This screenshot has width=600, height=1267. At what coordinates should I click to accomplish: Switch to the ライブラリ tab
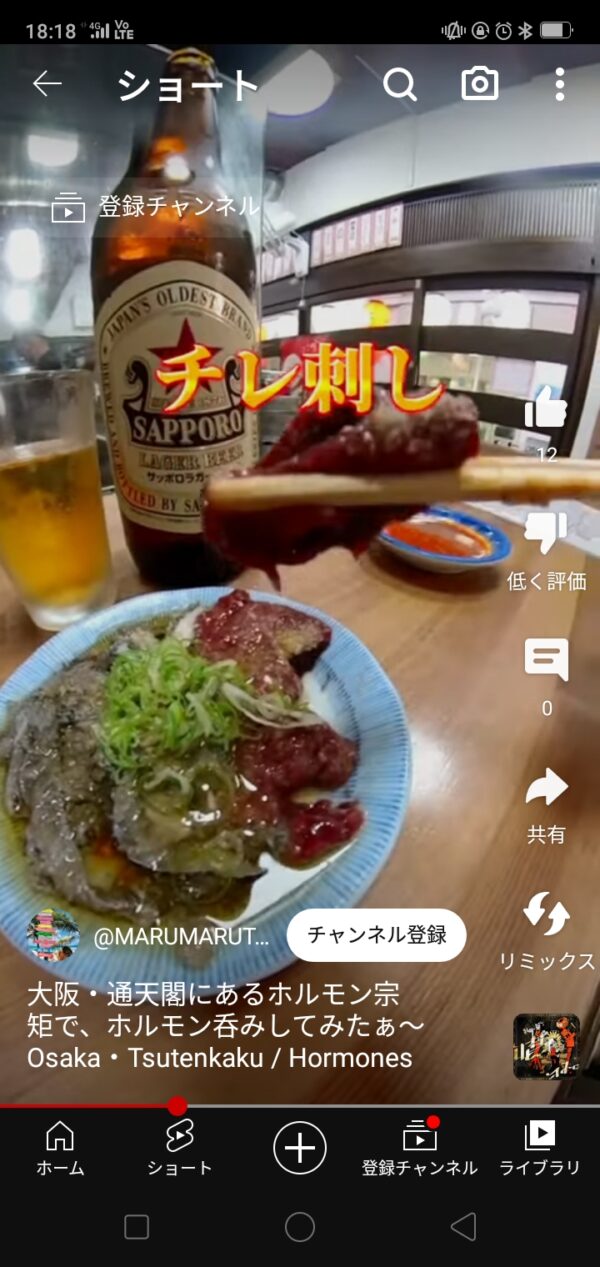[x=540, y=1147]
